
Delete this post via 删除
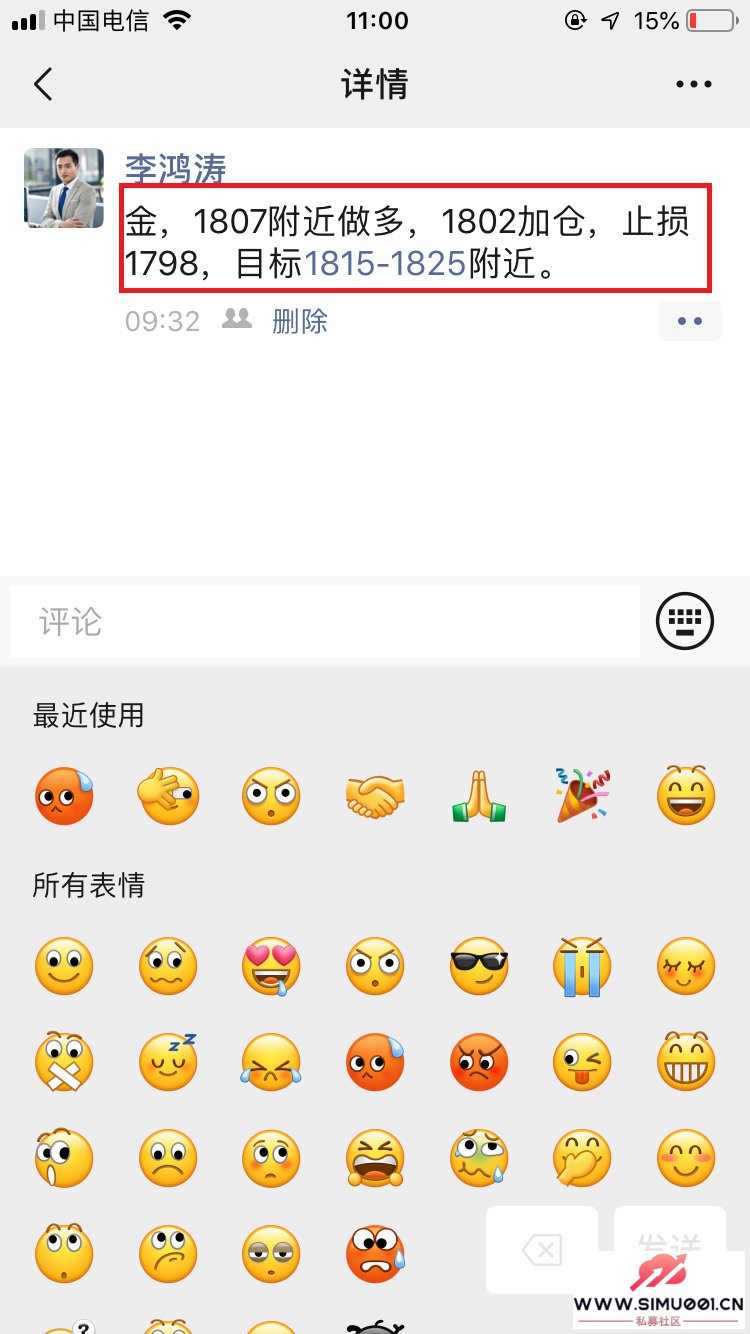[x=300, y=321]
